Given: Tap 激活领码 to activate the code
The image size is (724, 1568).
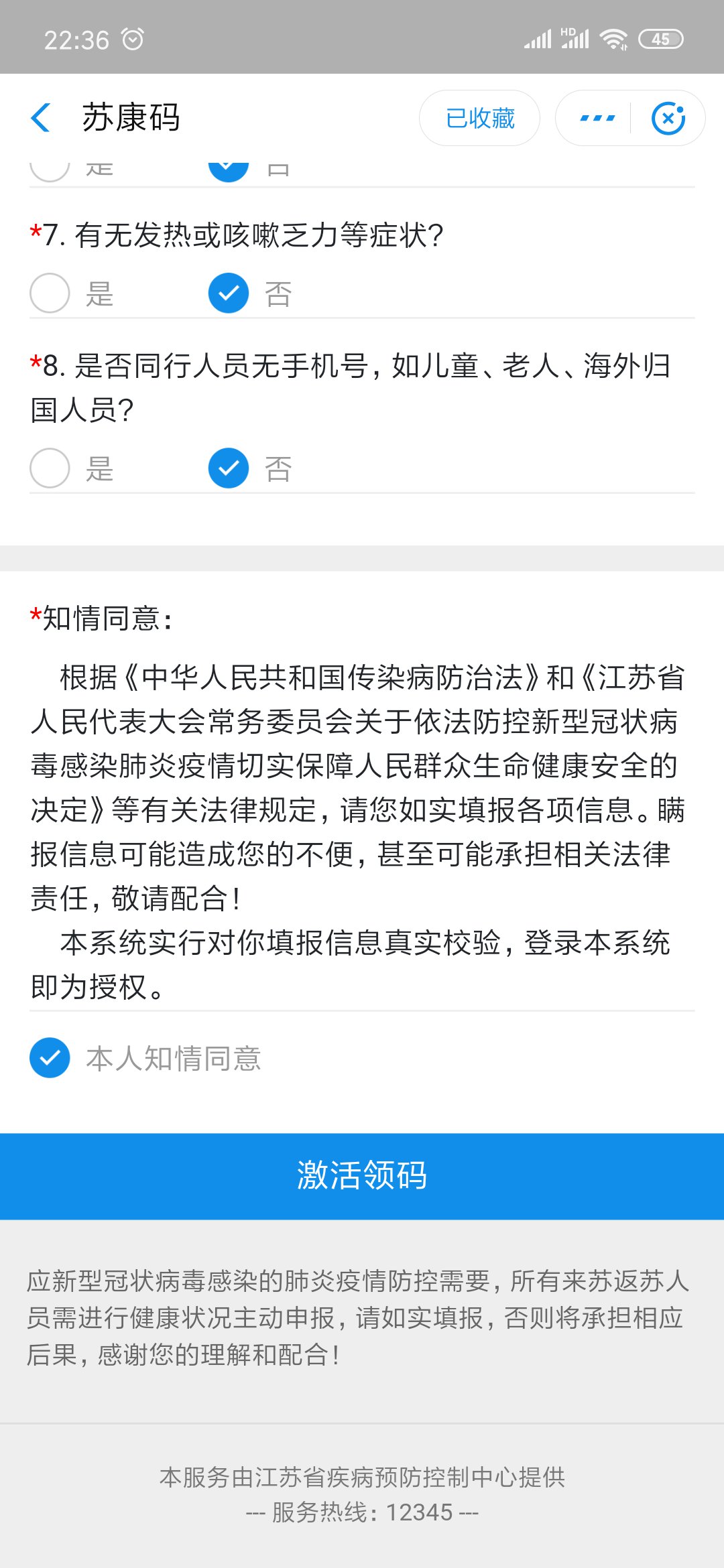Looking at the screenshot, I should tap(362, 1175).
